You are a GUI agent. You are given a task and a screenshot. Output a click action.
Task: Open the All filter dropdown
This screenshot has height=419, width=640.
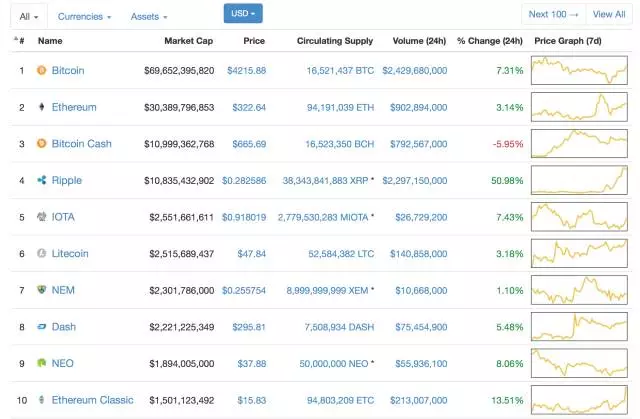click(x=29, y=16)
